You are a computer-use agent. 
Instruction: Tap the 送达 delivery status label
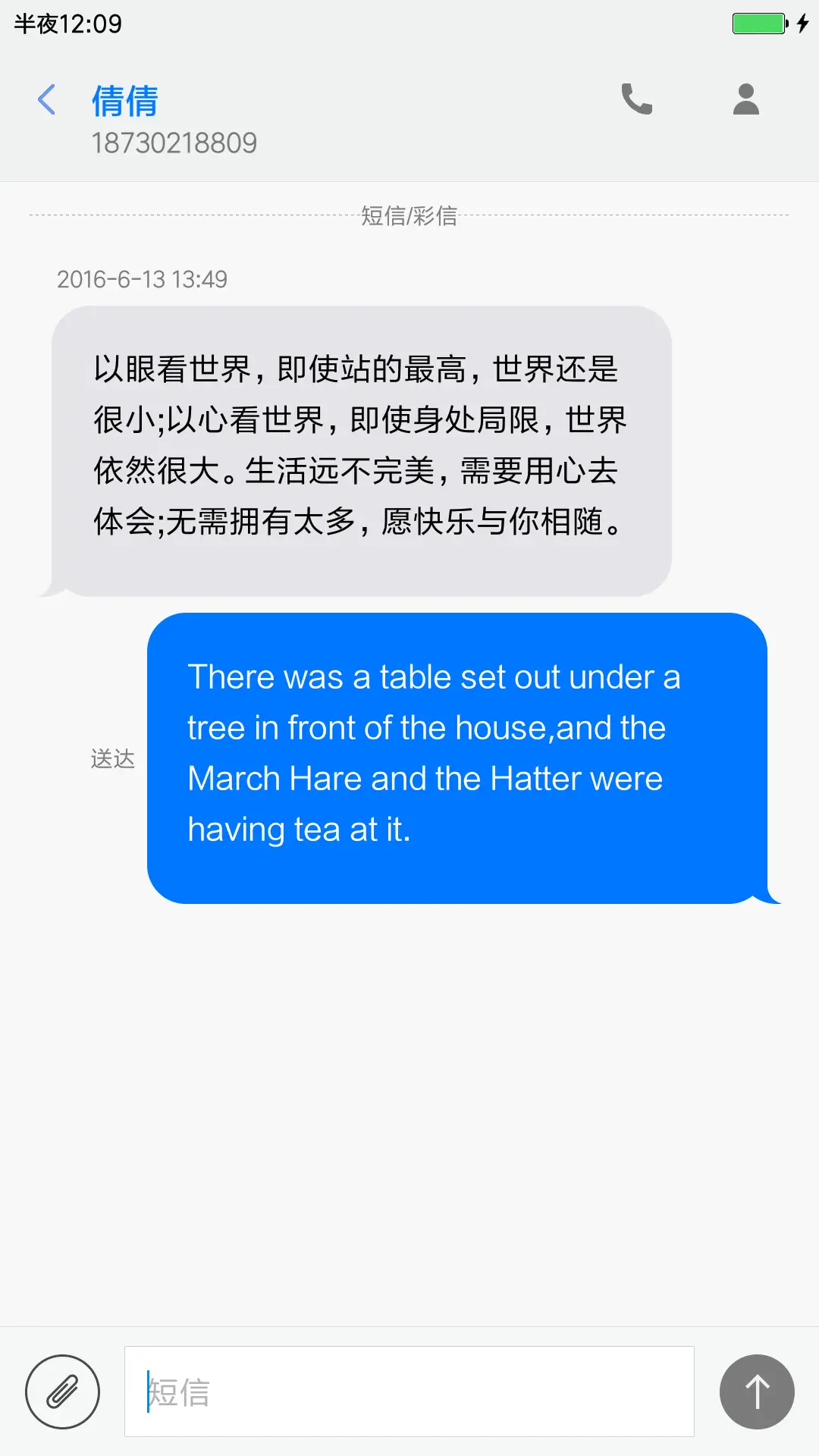click(111, 758)
